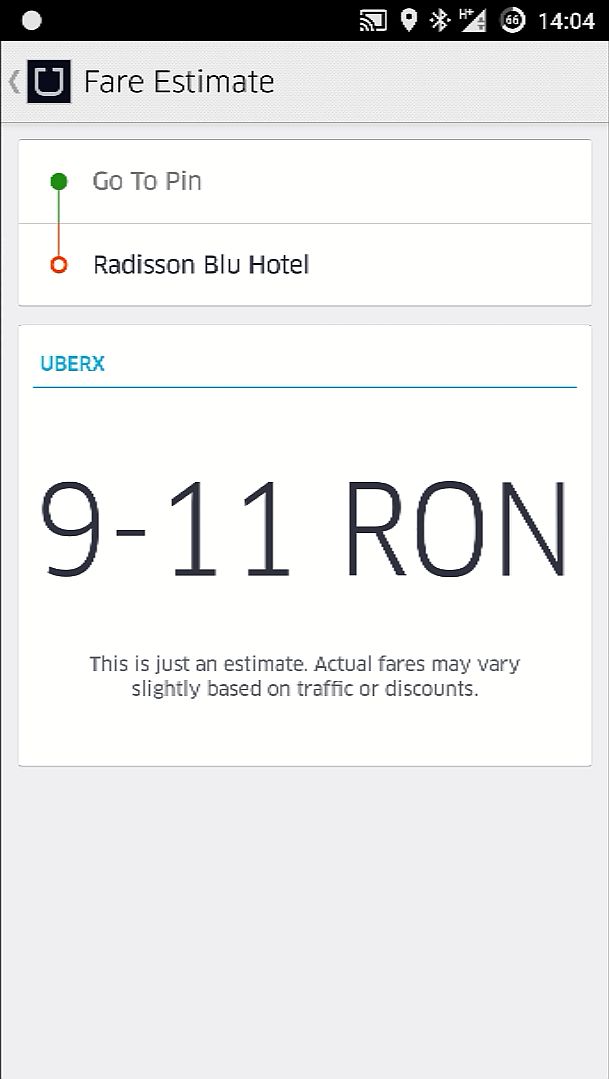Change the Go To Pin pickup location
This screenshot has height=1079, width=609.
click(x=304, y=182)
